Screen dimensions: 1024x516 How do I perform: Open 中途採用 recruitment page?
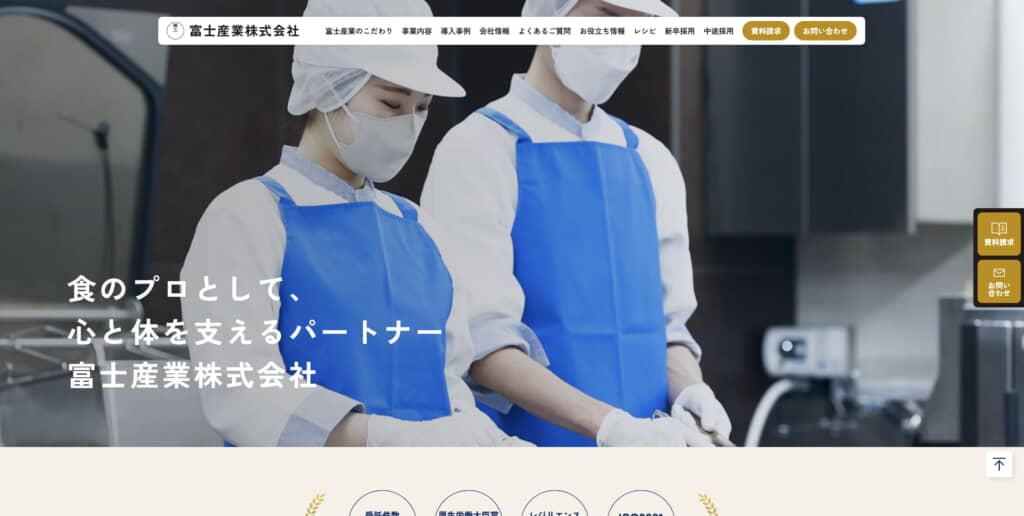coord(718,31)
